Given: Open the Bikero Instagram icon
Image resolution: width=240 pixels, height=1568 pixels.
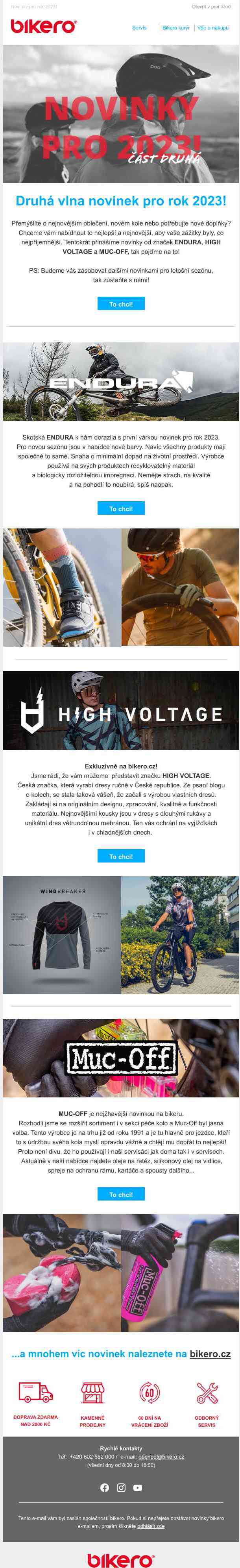Looking at the screenshot, I should click(x=121, y=1488).
